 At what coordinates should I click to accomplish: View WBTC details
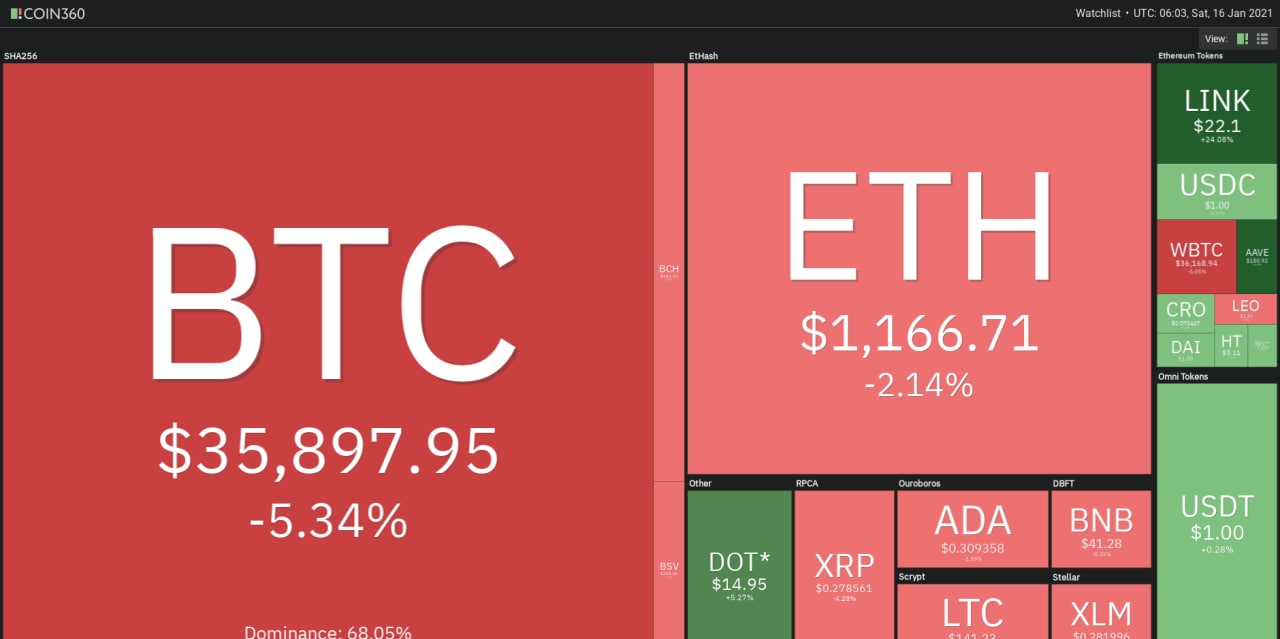pos(1196,255)
